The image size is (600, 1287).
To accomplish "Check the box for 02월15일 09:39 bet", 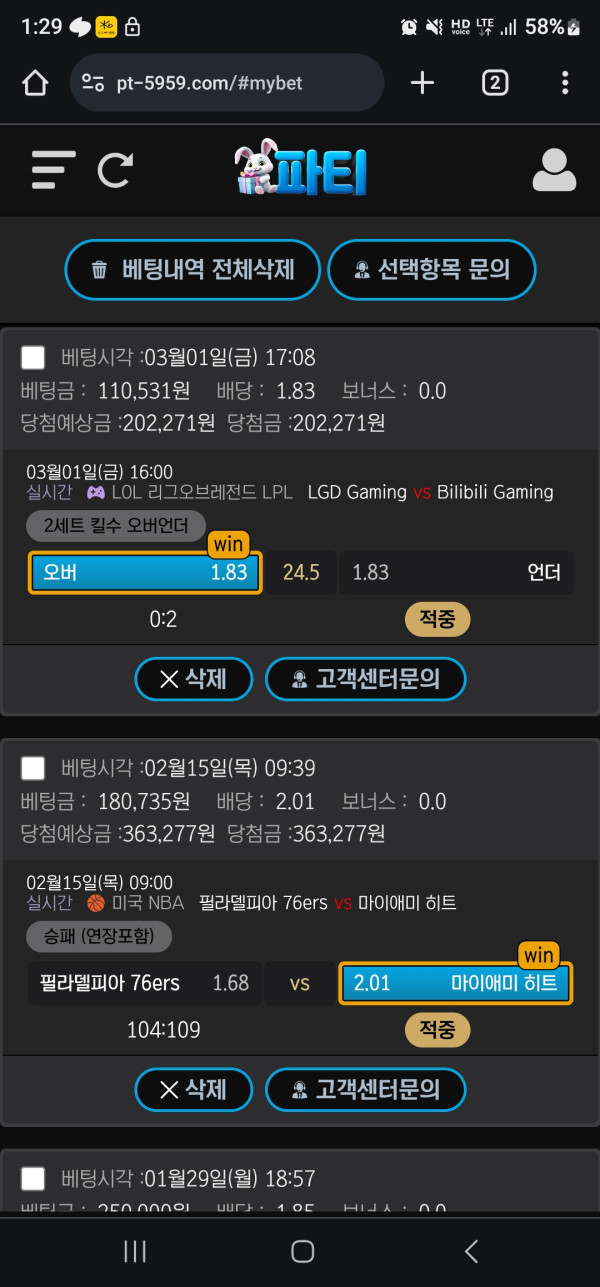I will tap(33, 768).
